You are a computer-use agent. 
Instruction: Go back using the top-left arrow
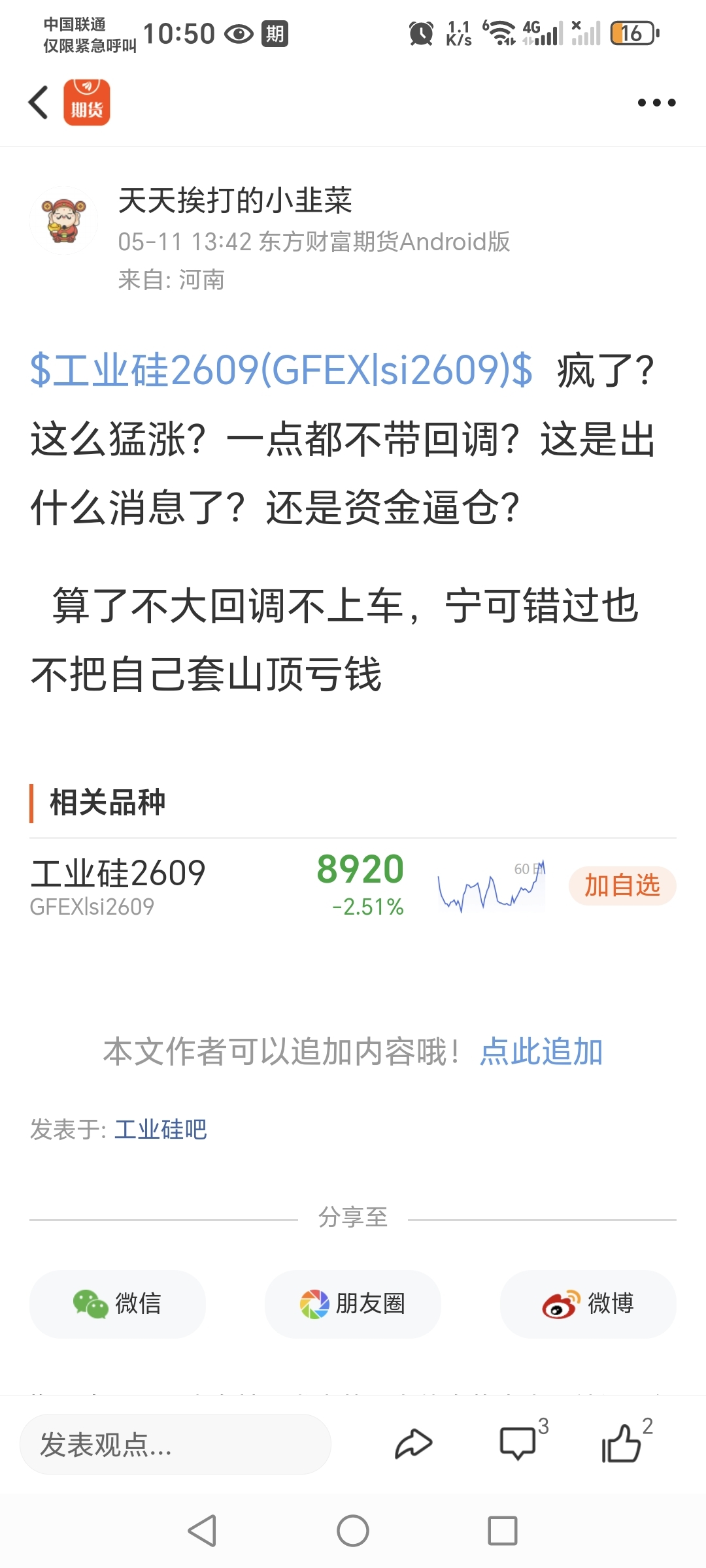click(x=39, y=103)
